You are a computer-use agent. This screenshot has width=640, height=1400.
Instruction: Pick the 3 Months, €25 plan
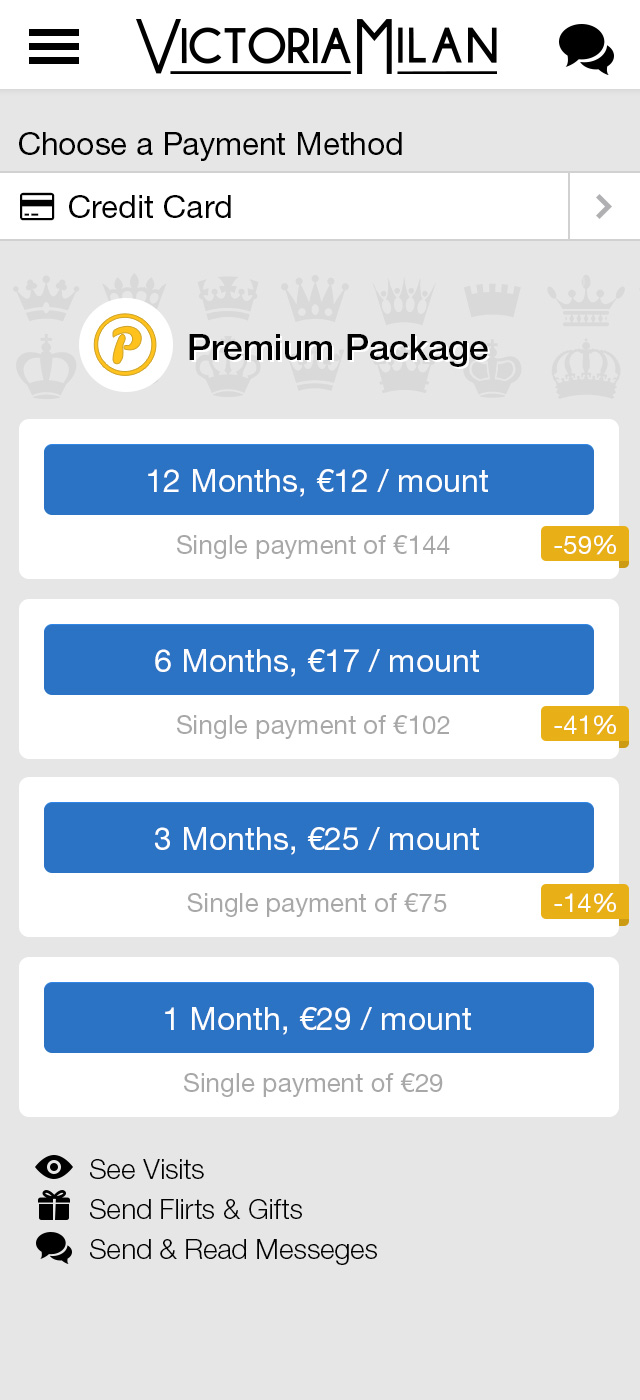pyautogui.click(x=319, y=838)
